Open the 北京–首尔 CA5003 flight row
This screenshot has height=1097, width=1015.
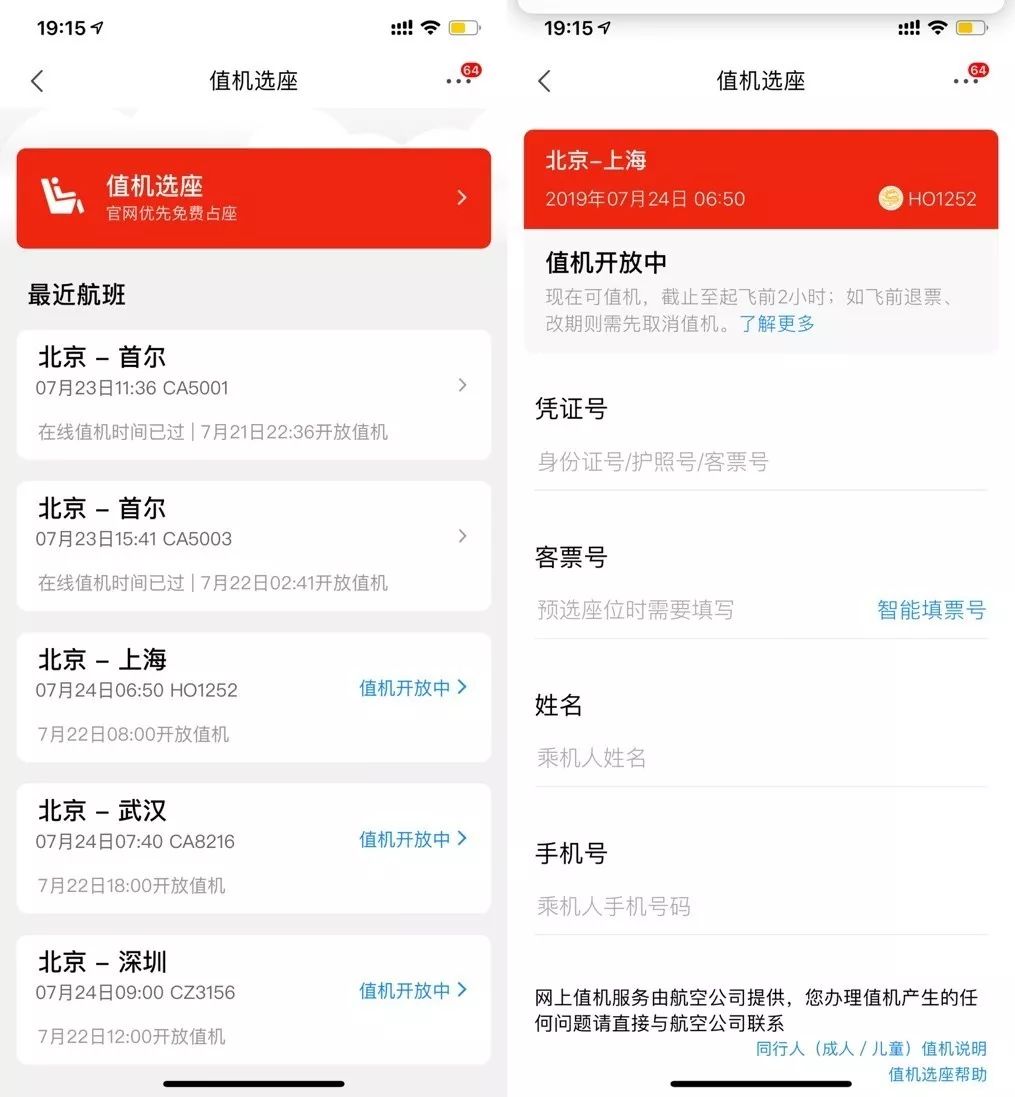click(x=253, y=545)
